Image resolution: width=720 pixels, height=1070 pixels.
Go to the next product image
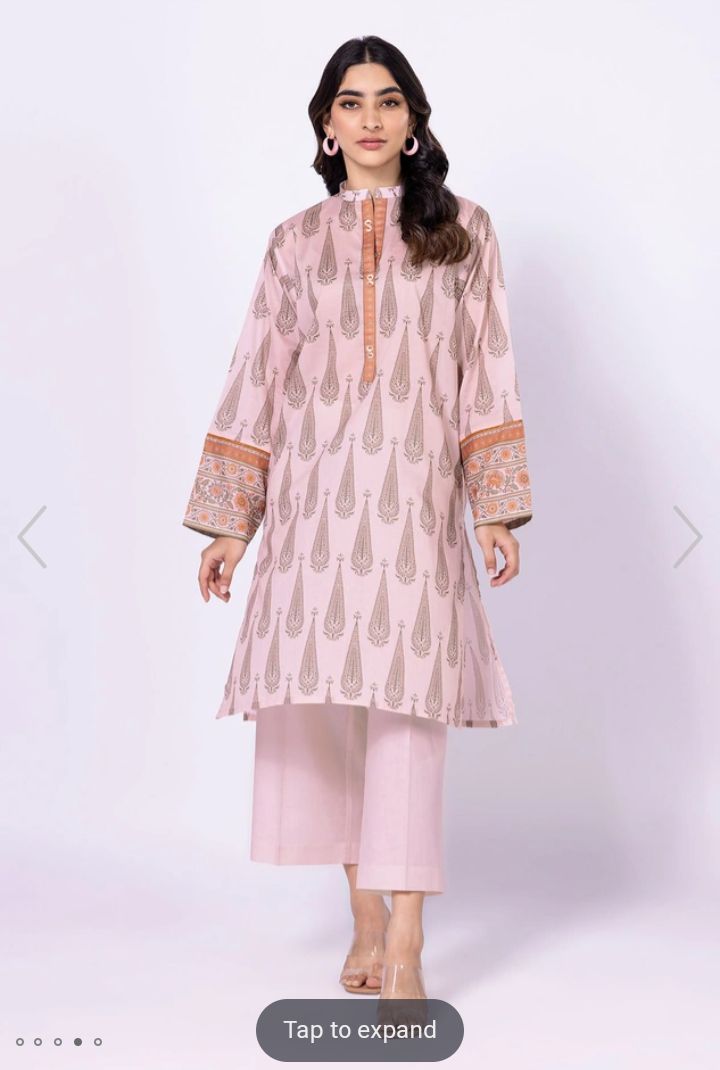point(687,537)
